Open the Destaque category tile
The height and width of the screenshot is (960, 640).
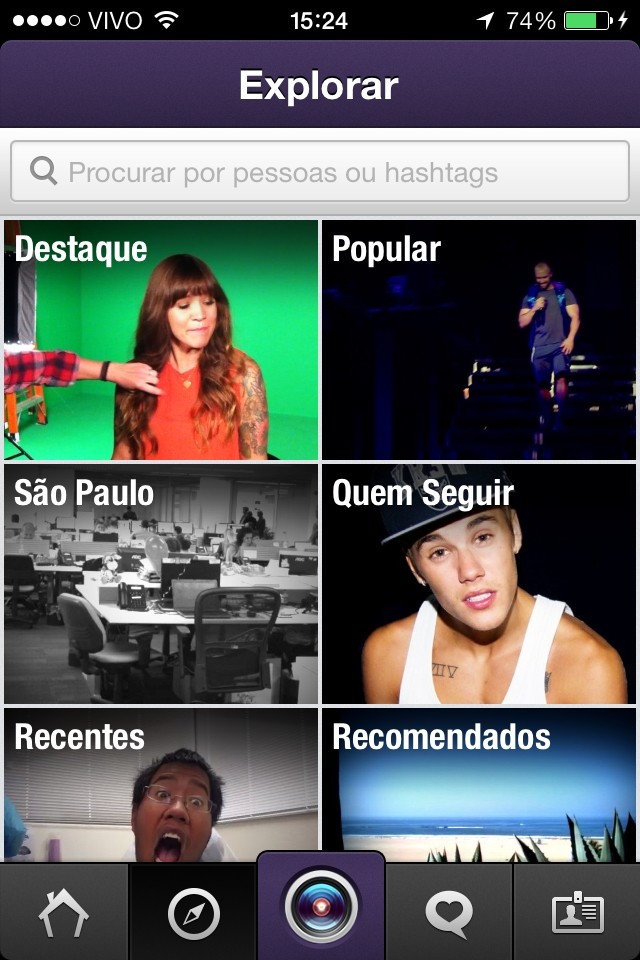tap(161, 340)
